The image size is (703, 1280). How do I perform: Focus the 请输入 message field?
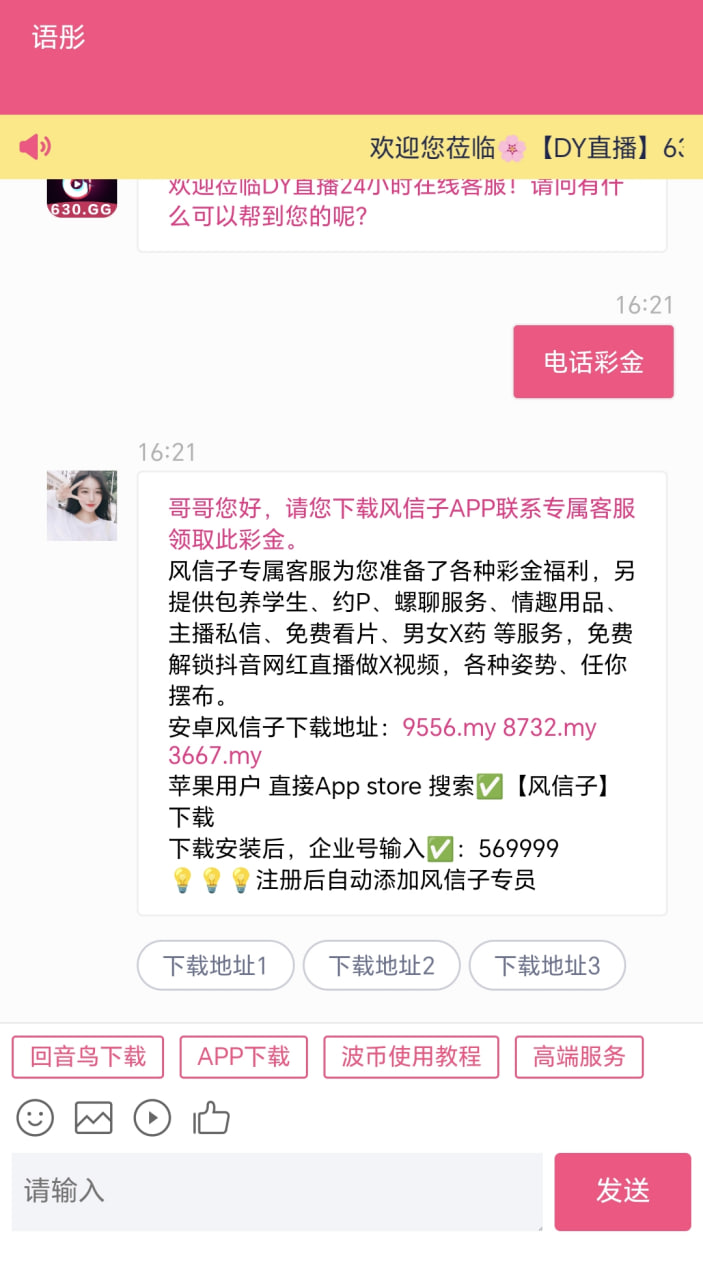[x=277, y=1191]
